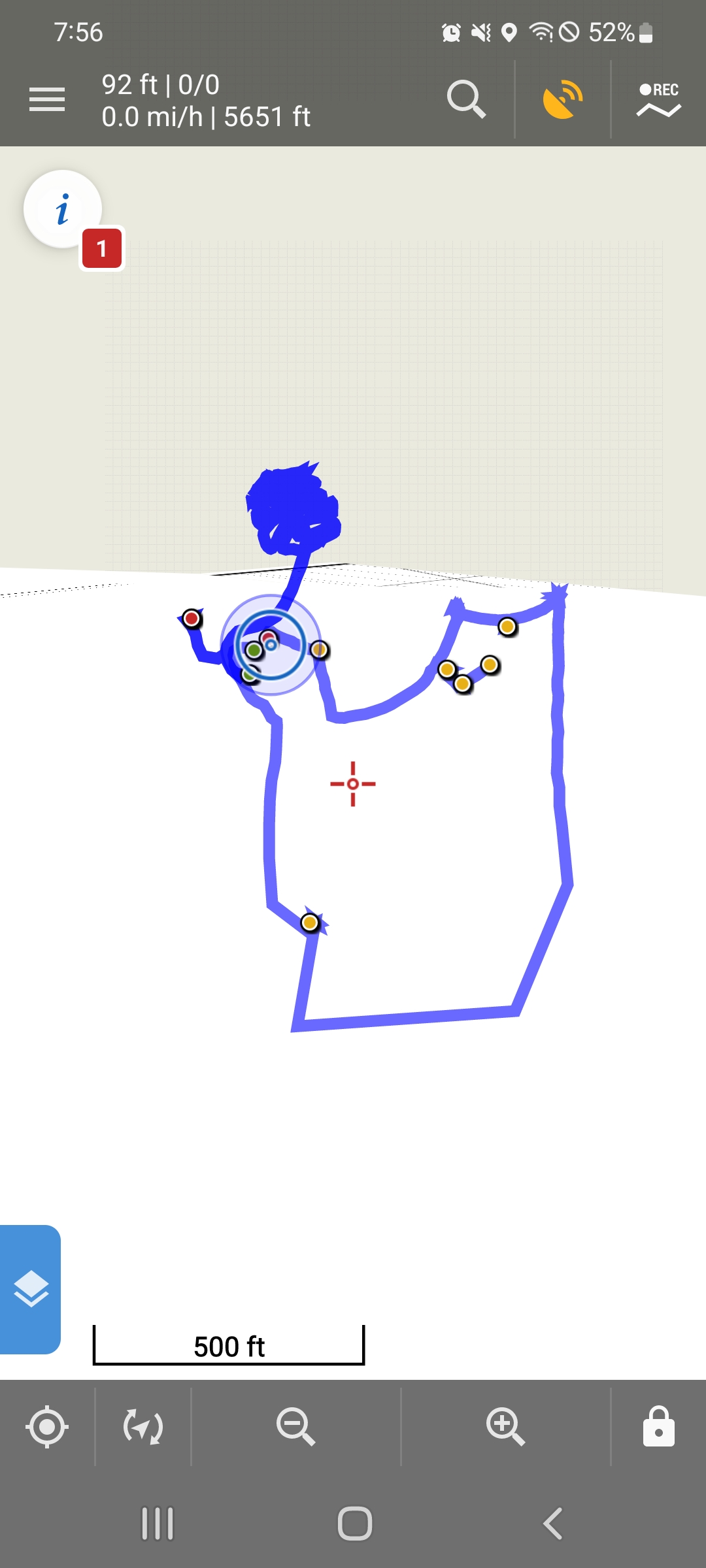
Task: Zoom in the map
Action: click(505, 1426)
